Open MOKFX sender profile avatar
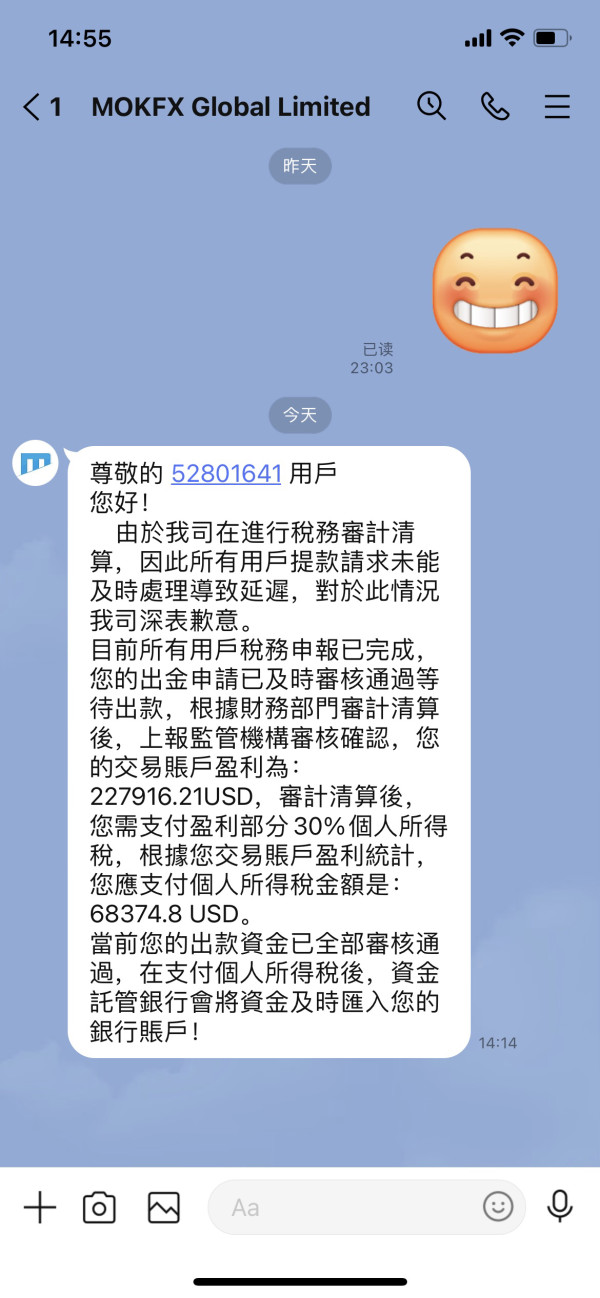This screenshot has height=1298, width=600. point(35,464)
